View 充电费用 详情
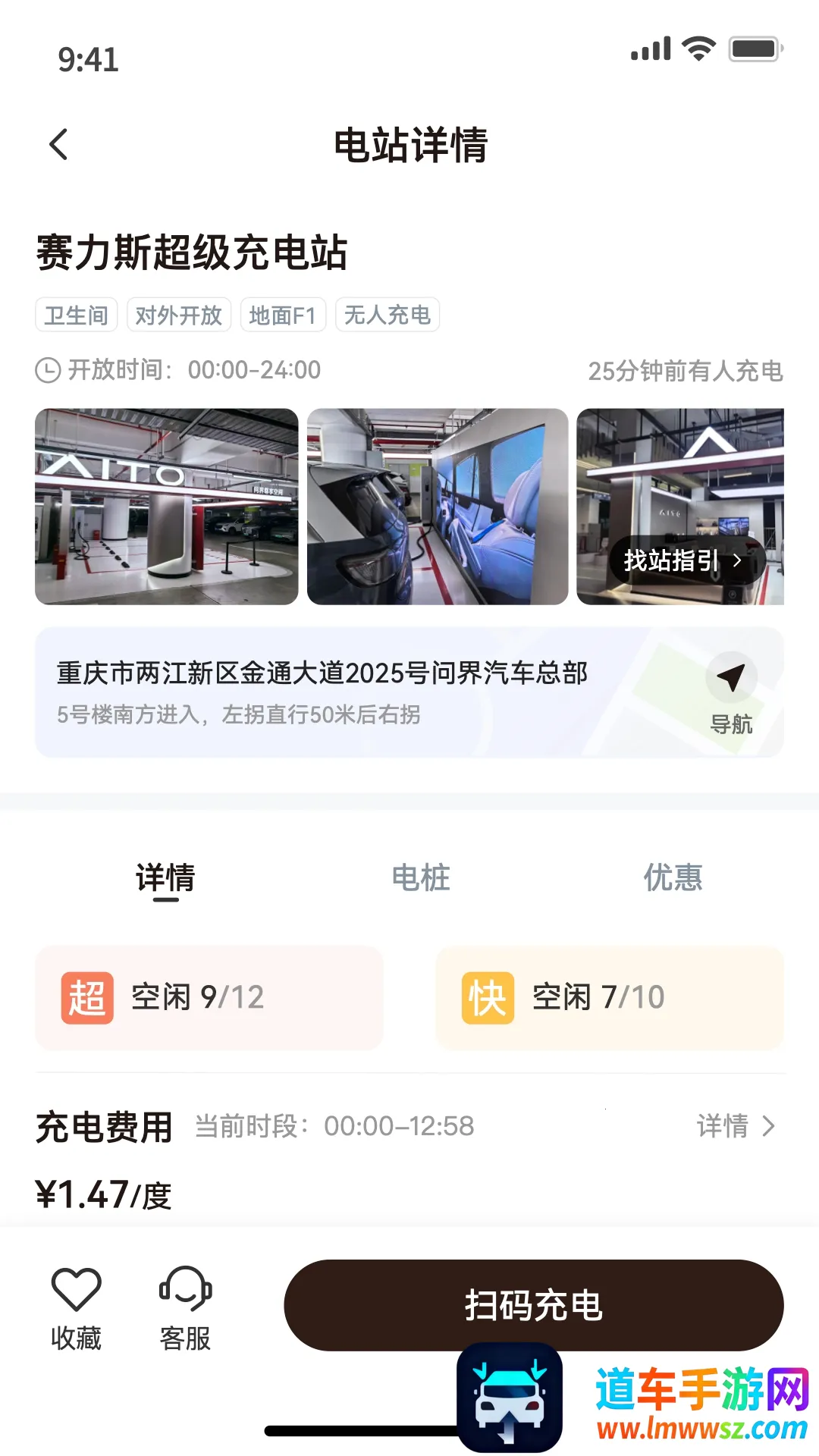The image size is (819, 1456). click(736, 1126)
